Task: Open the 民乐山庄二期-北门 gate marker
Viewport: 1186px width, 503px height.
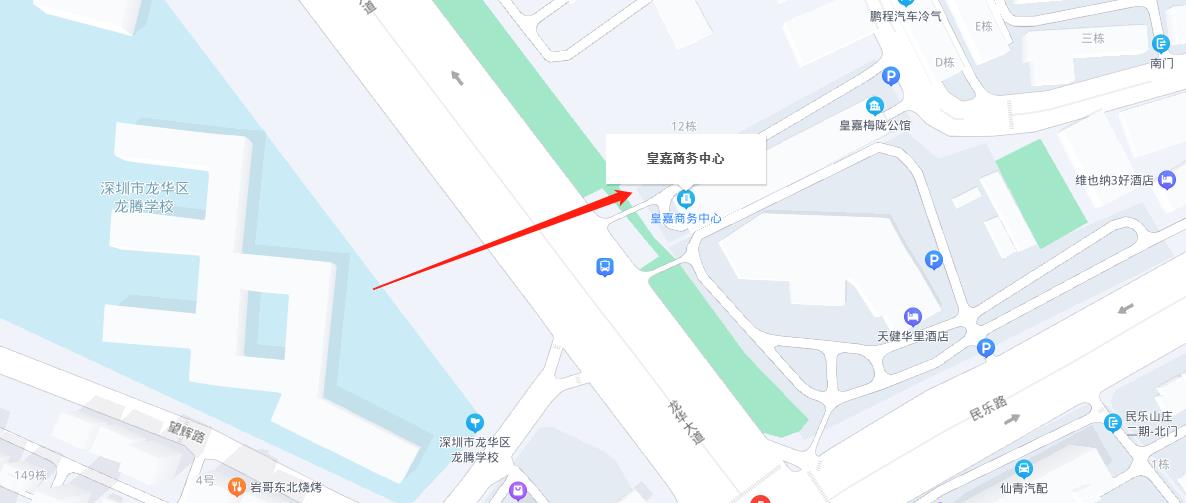Action: [1112, 423]
